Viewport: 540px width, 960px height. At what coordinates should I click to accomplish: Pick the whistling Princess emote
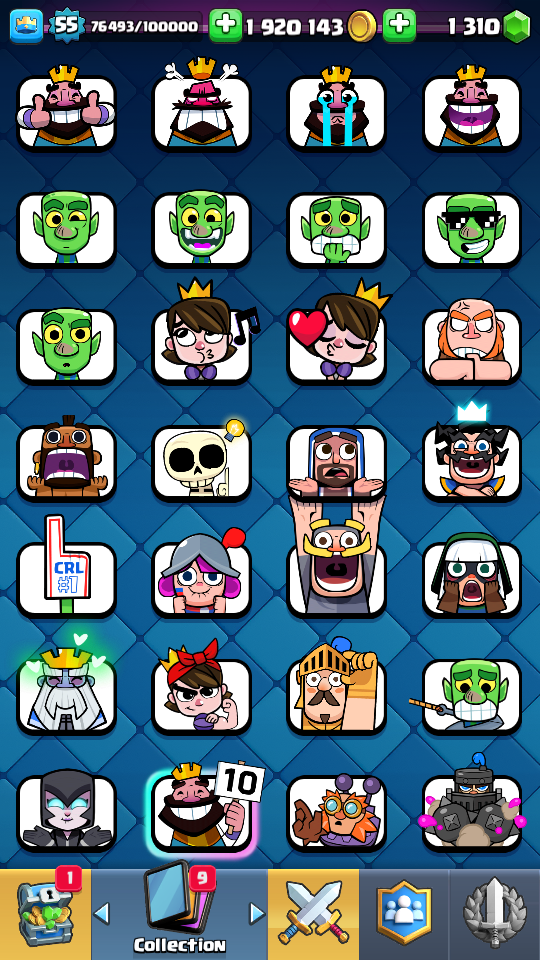coord(201,334)
